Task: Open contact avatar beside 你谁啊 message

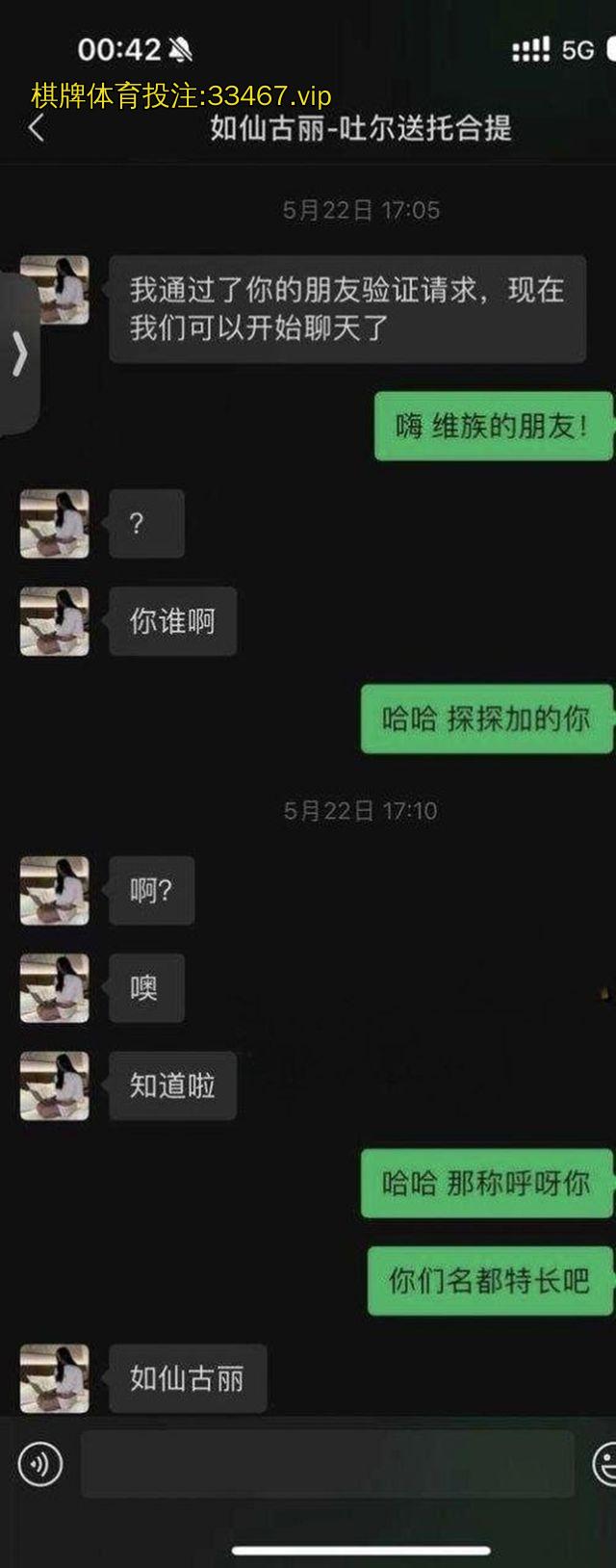Action: pyautogui.click(x=55, y=622)
